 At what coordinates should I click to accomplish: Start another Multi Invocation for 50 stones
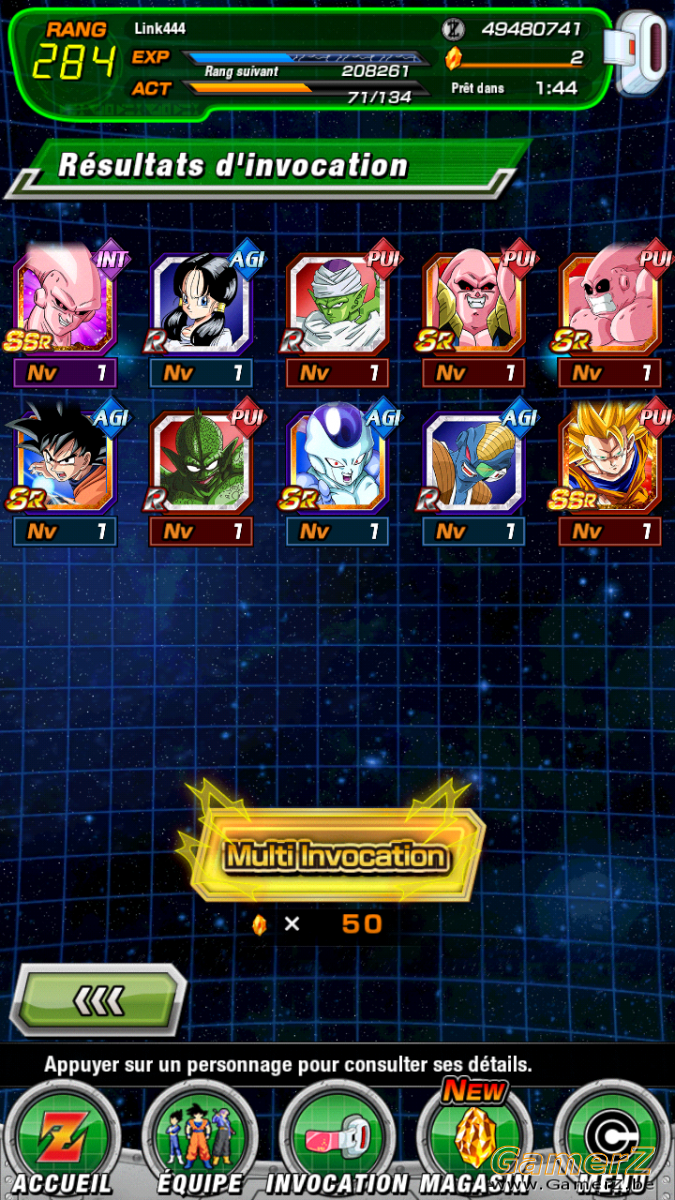(337, 855)
